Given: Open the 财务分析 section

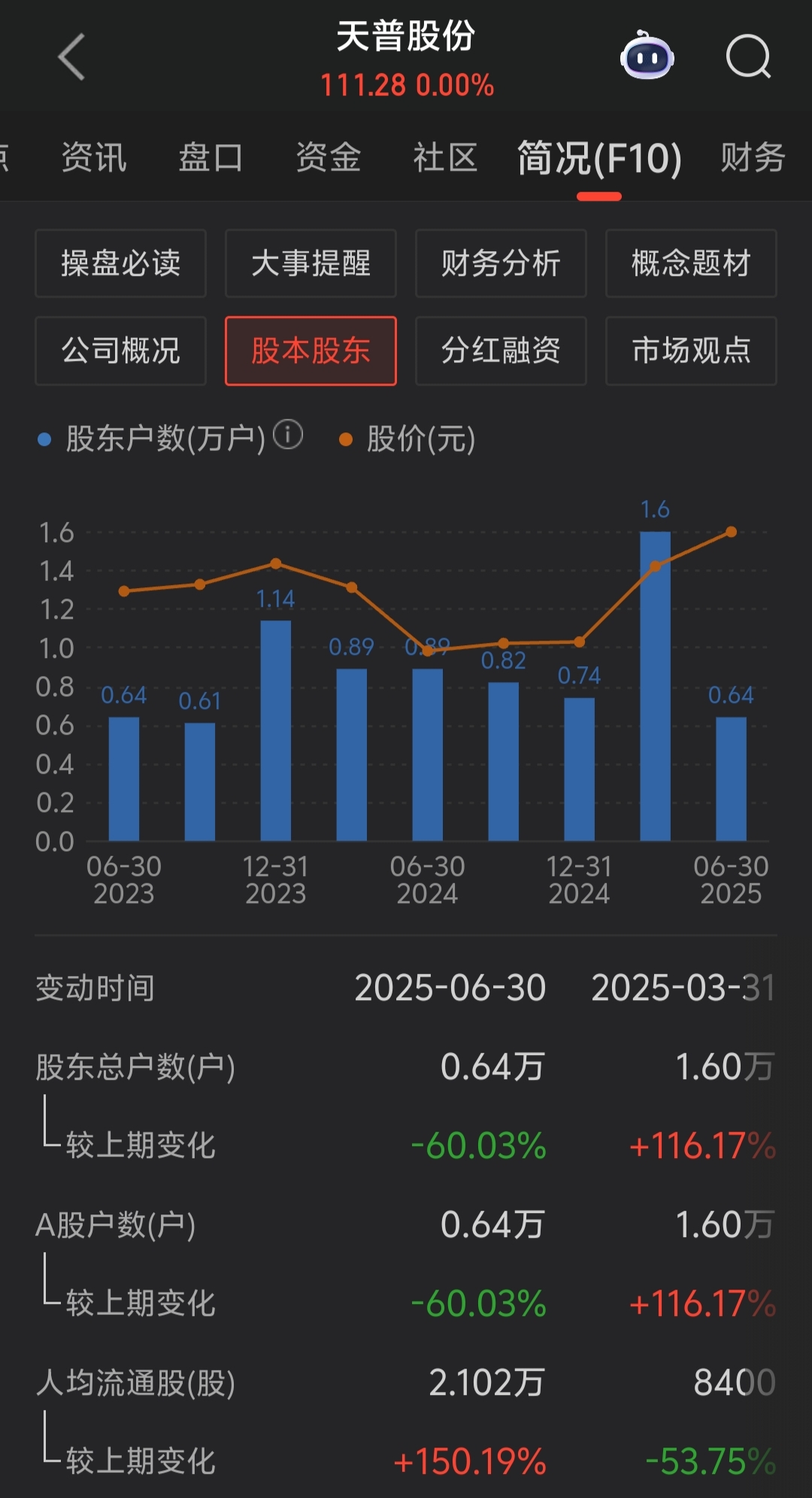Looking at the screenshot, I should [501, 264].
